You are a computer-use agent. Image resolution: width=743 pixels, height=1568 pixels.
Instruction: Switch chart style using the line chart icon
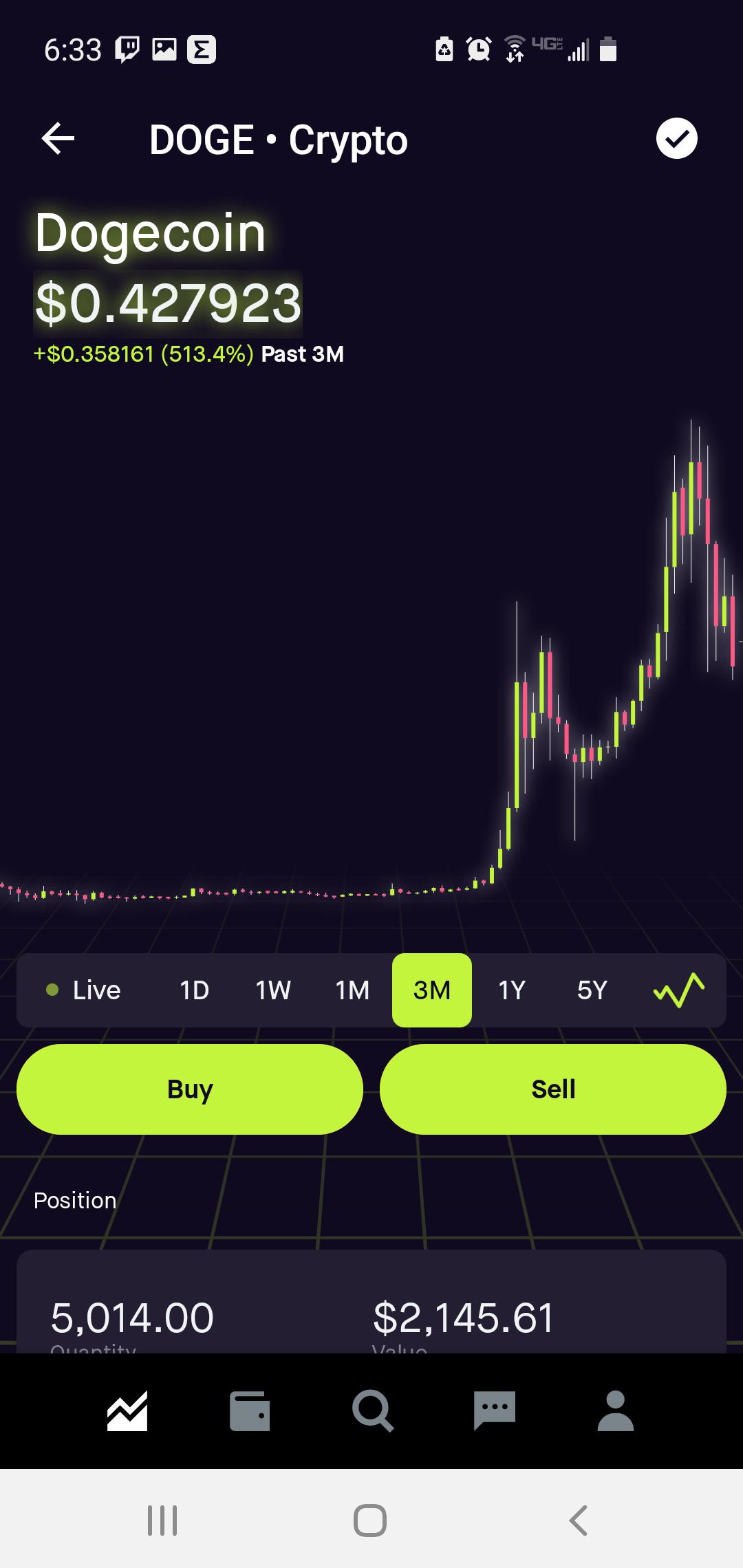[678, 990]
